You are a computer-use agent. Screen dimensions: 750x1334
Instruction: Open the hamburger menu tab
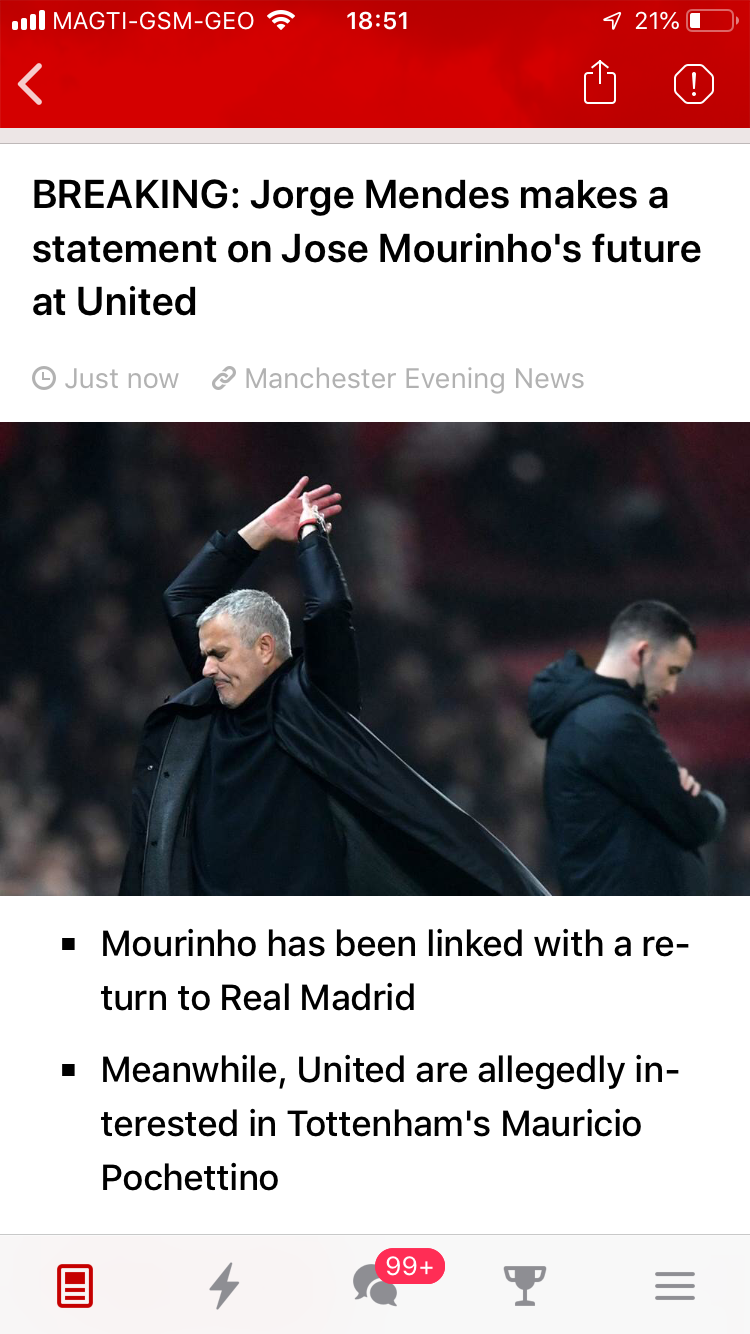pos(675,1286)
